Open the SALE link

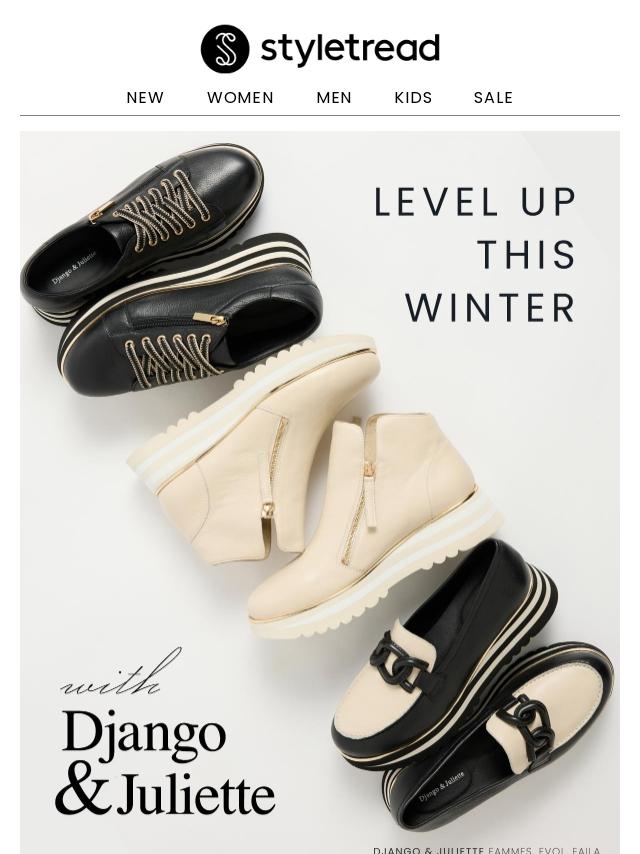pyautogui.click(x=493, y=98)
